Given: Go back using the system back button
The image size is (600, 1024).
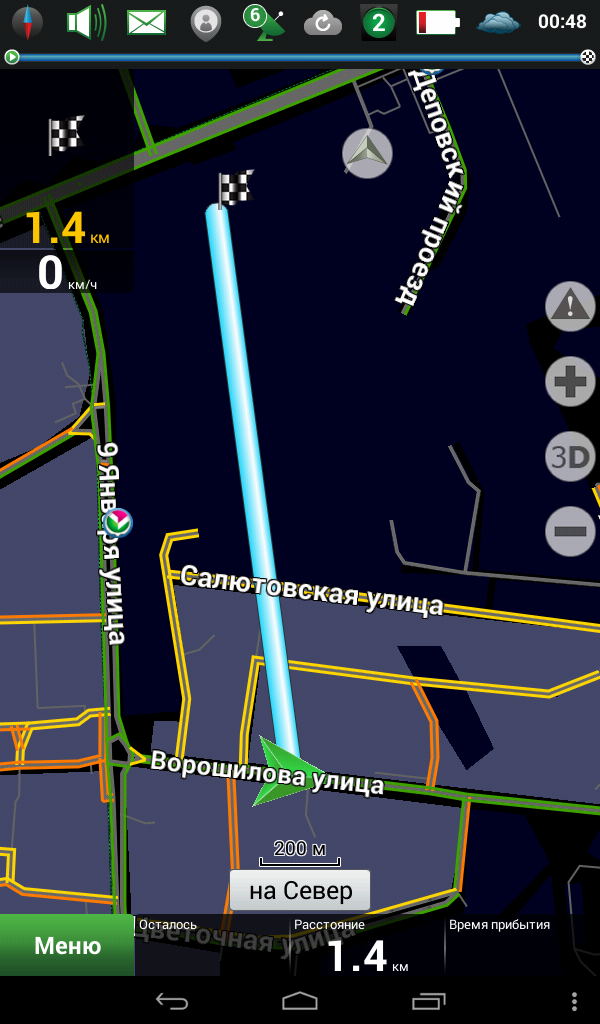Looking at the screenshot, I should [x=172, y=1000].
